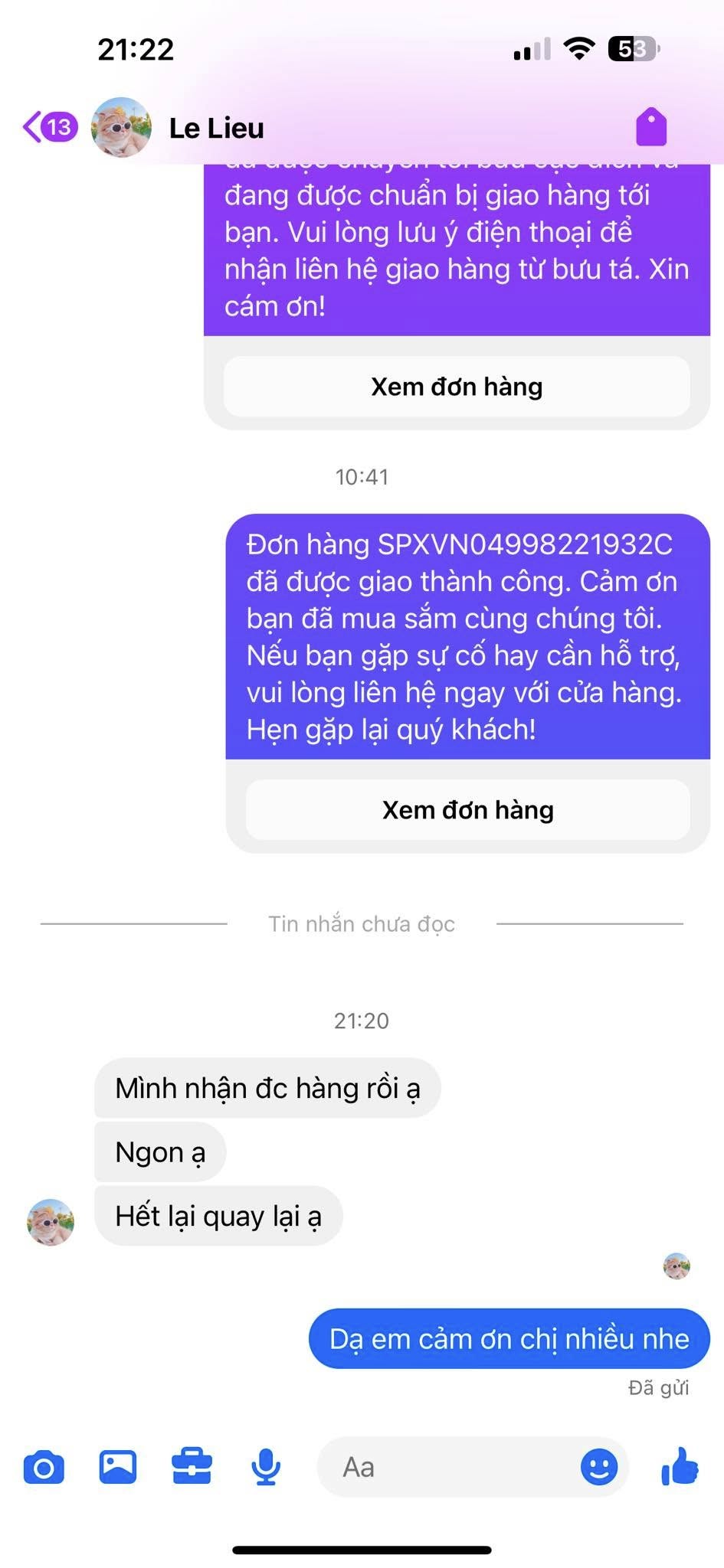Open the purple label tag icon
The image size is (724, 1568).
tap(651, 127)
